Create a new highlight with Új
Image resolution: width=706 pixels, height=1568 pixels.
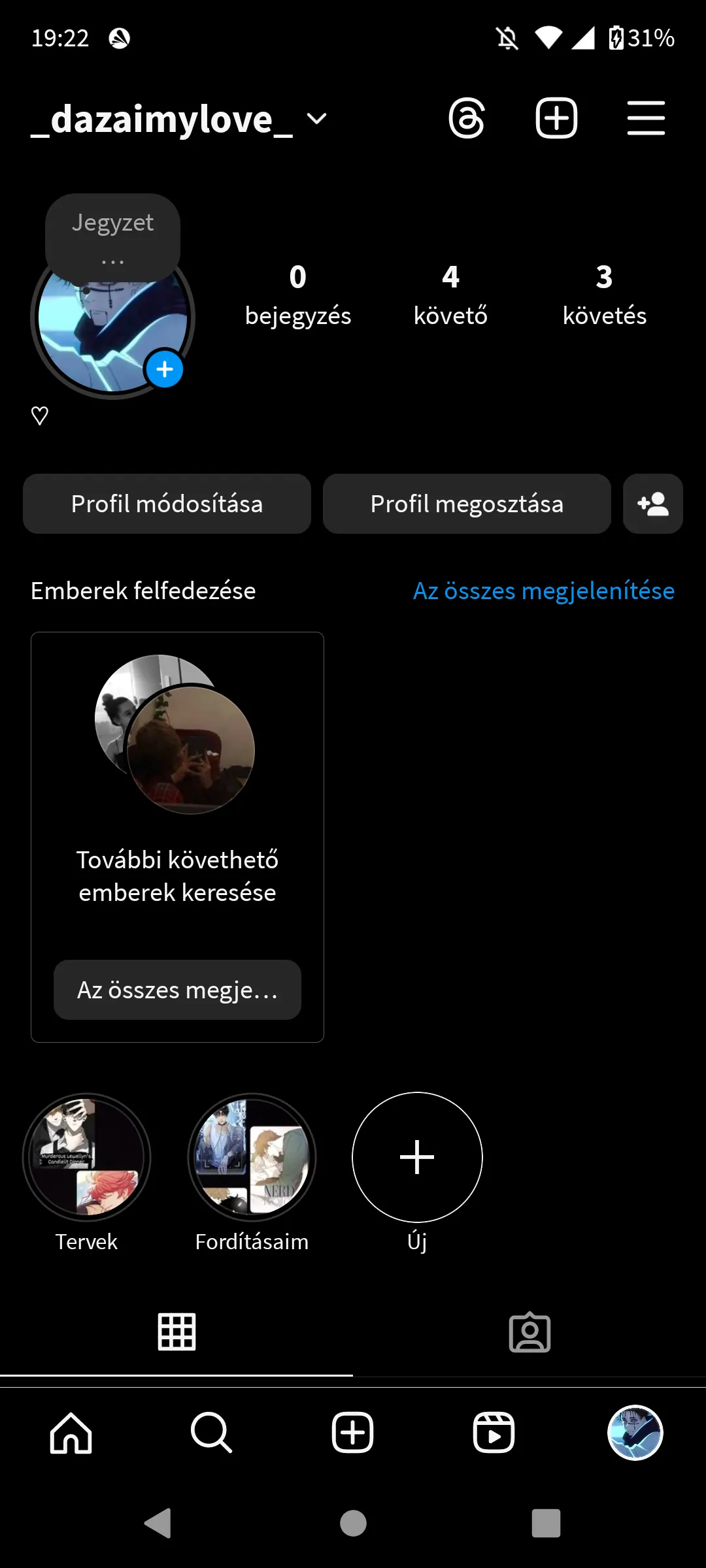(417, 1157)
